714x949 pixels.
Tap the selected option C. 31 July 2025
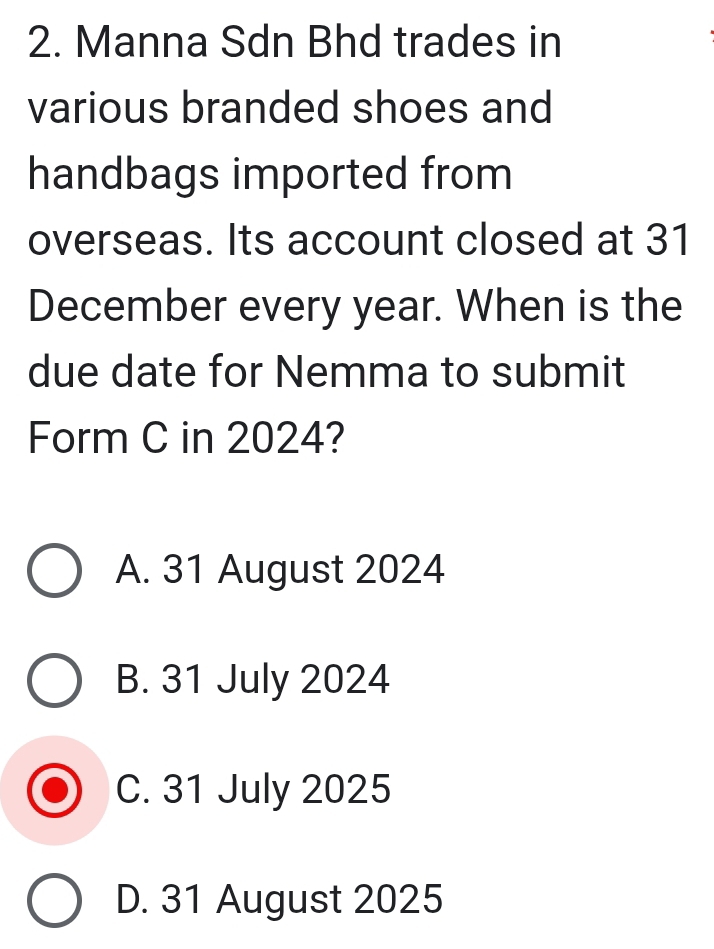coord(55,791)
